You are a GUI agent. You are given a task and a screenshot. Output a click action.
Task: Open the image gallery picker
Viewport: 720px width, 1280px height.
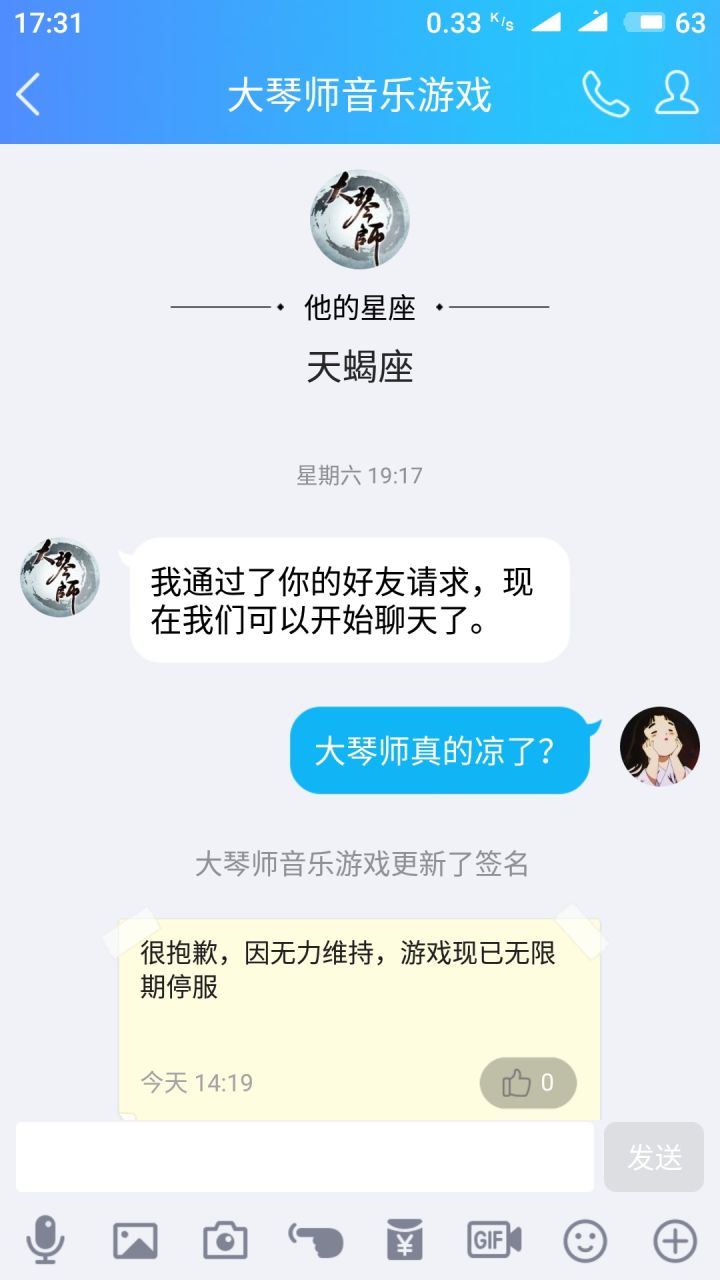click(x=135, y=1241)
